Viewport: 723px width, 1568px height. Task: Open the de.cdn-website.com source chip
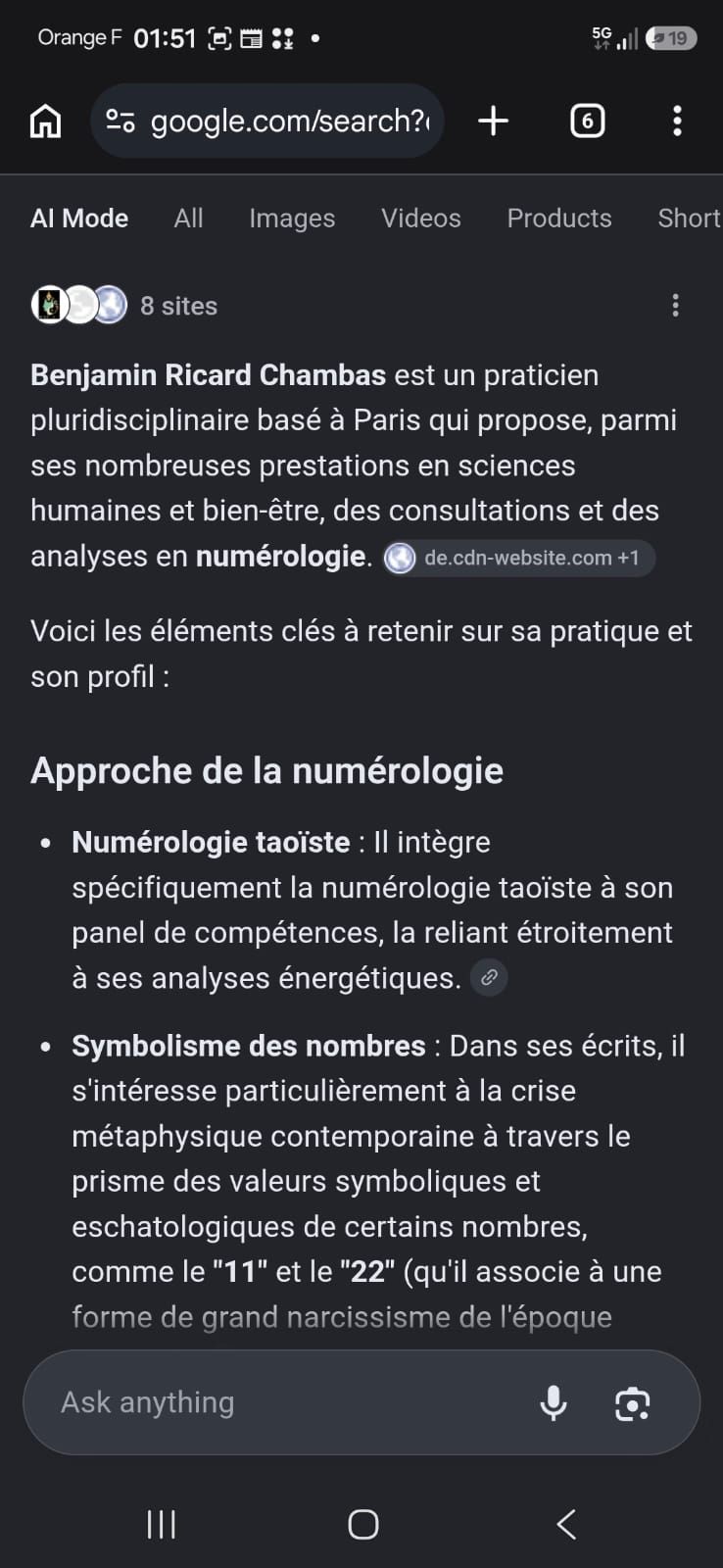(518, 558)
